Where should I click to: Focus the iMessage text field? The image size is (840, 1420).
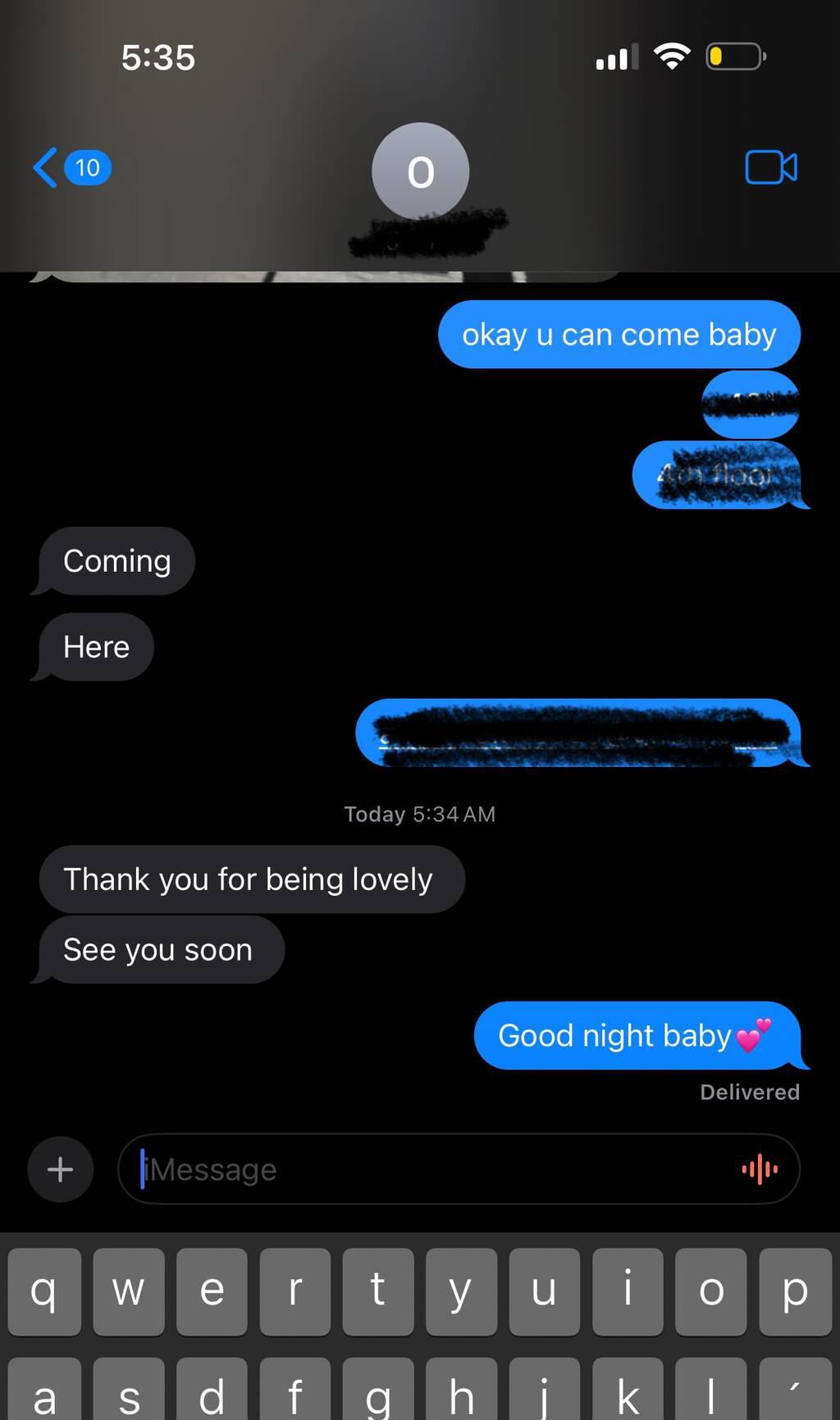(427, 1169)
